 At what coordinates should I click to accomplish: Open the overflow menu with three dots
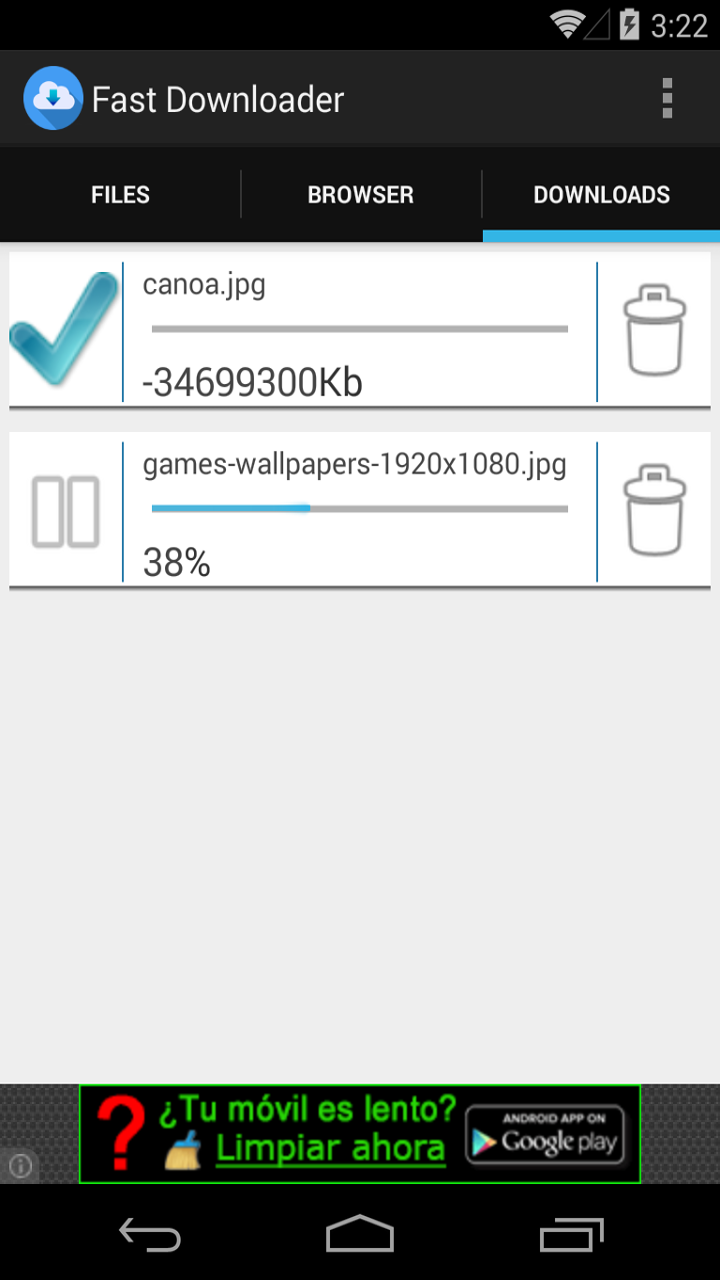[x=667, y=98]
